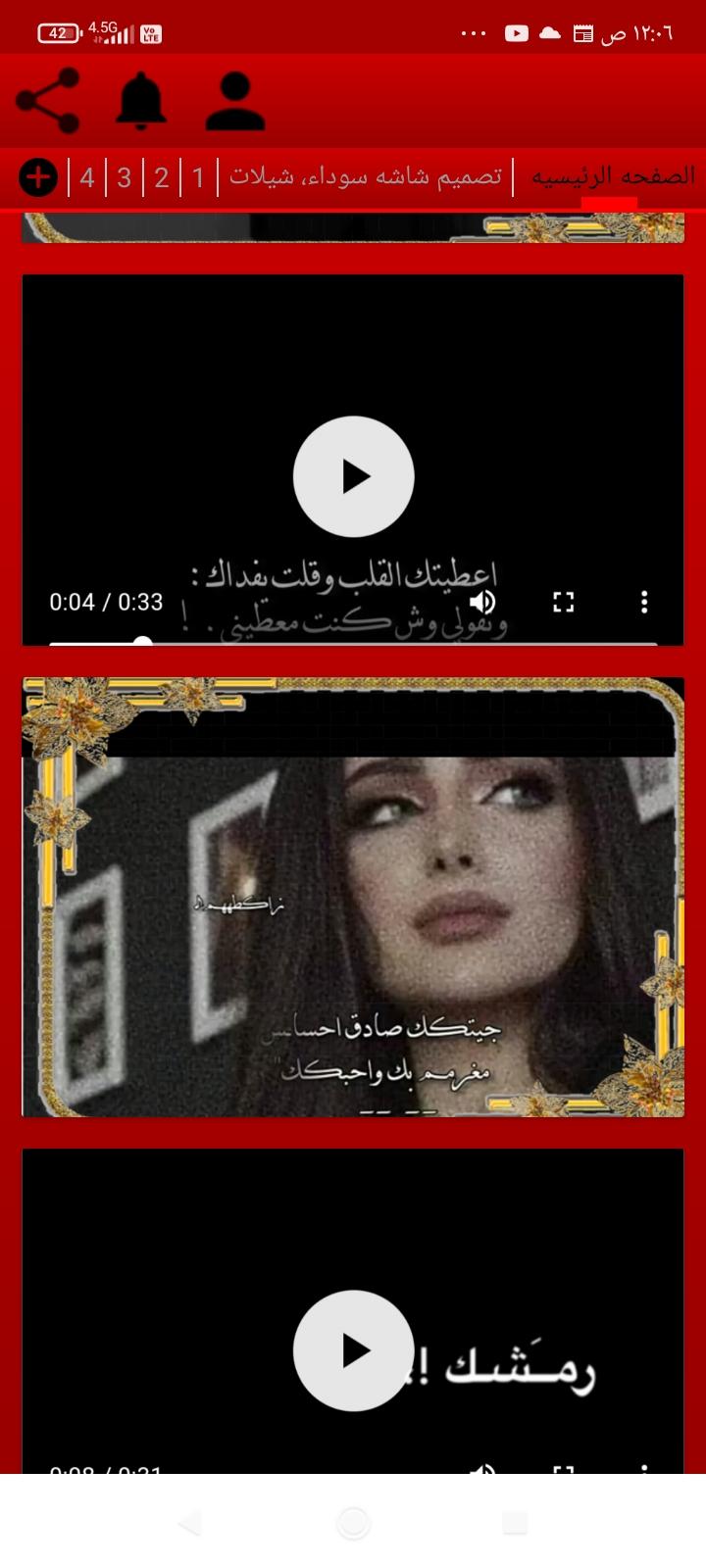Open the user profile icon
This screenshot has width=706, height=1568.
[x=235, y=100]
